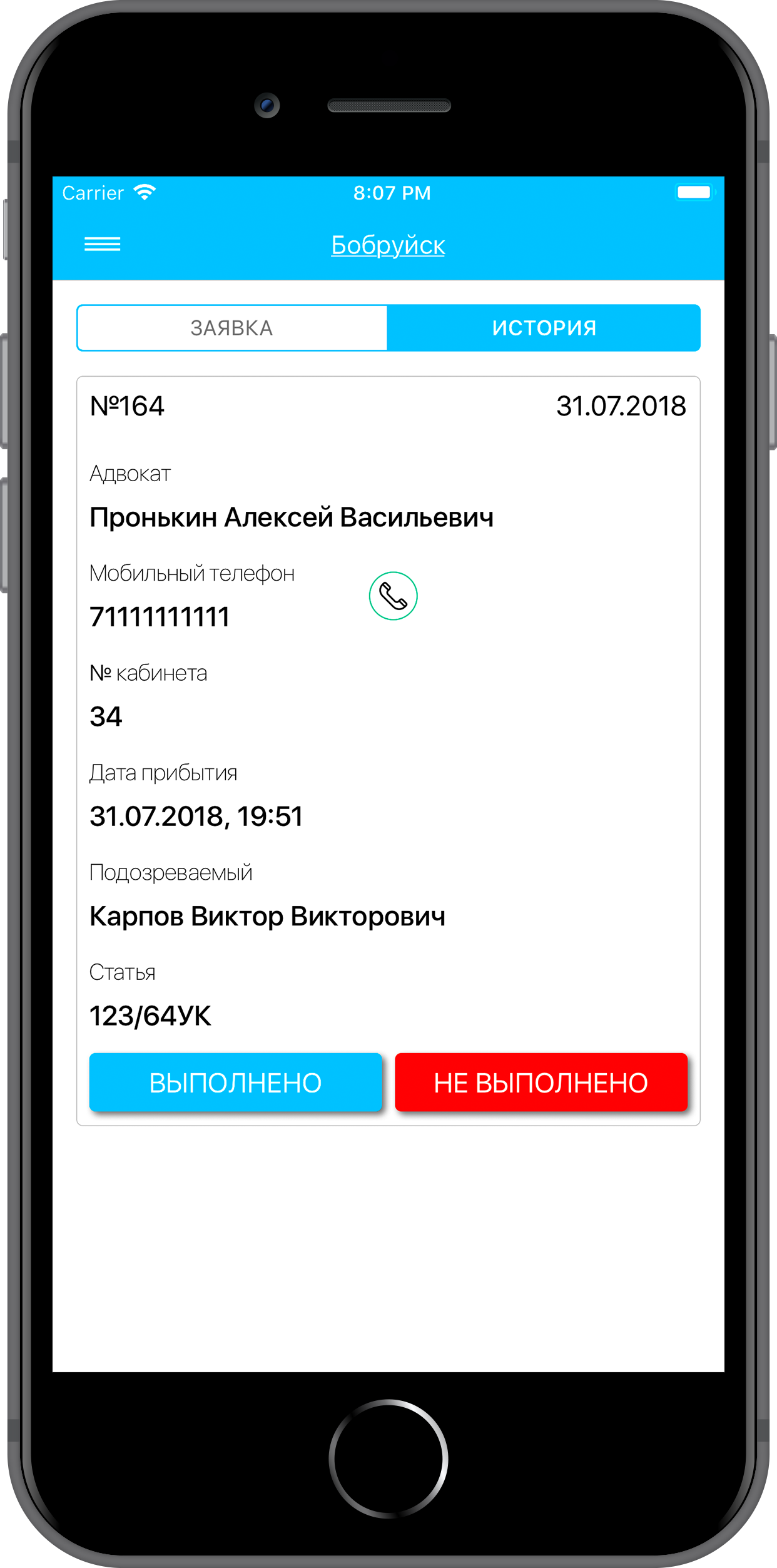Select the ИСТОРИЯ tab
The width and height of the screenshot is (777, 1568).
(544, 328)
